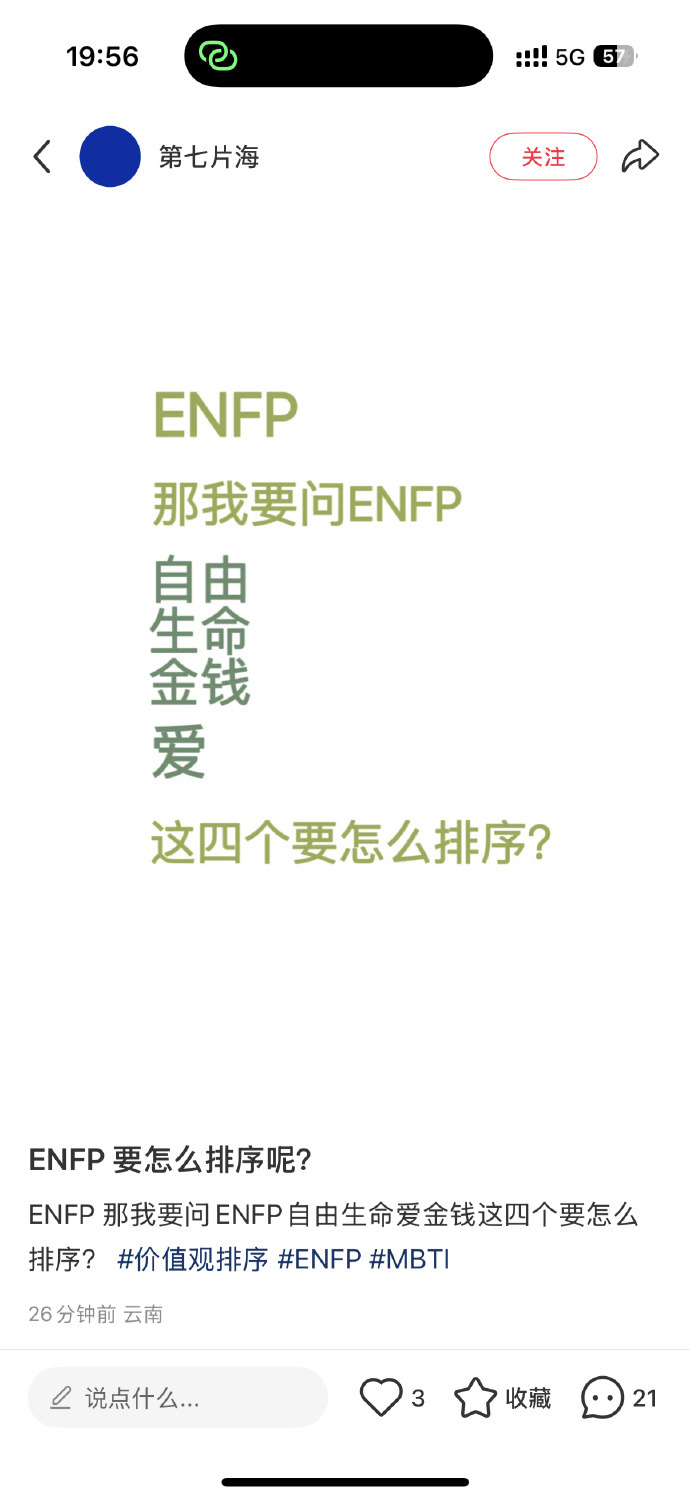Open the #MBTI hashtag

click(409, 1258)
